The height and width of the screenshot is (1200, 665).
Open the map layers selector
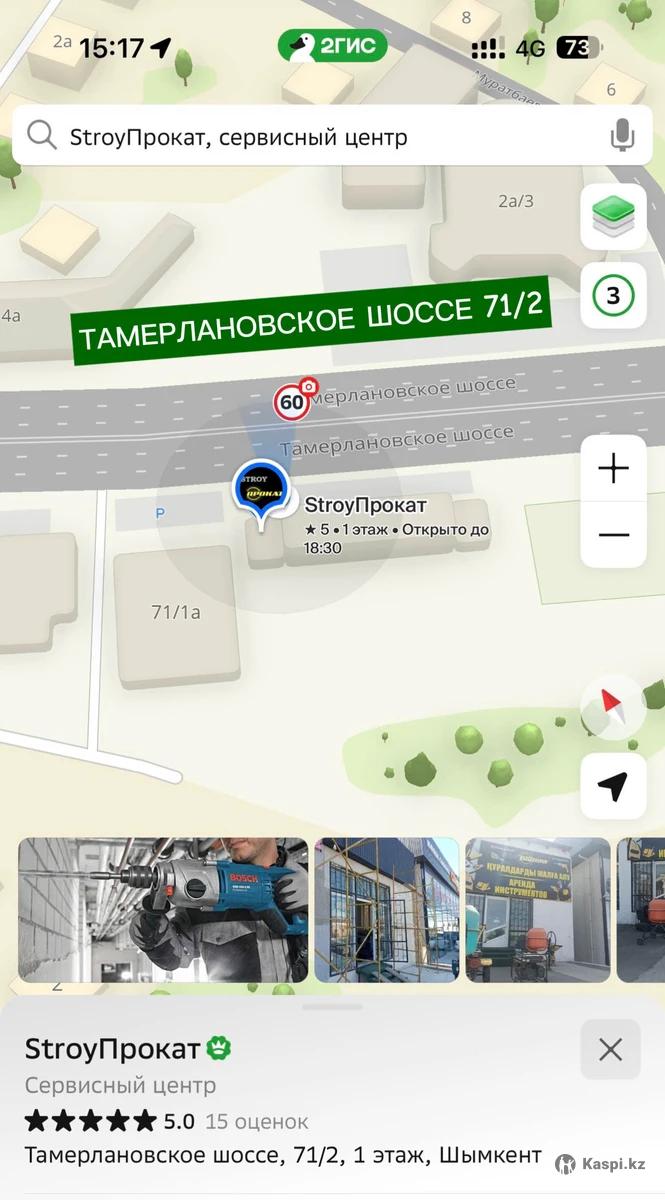(613, 217)
